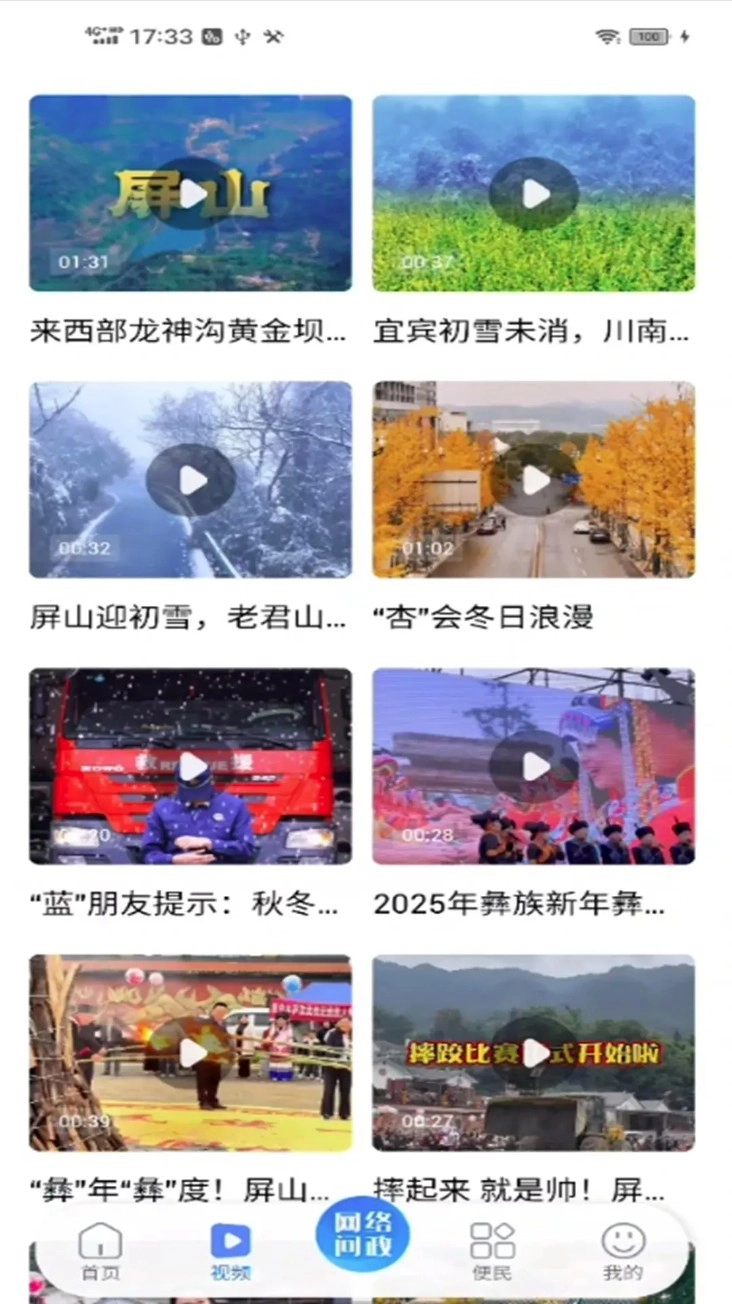The width and height of the screenshot is (732, 1304).
Task: Open the 便民 services icon
Action: pyautogui.click(x=492, y=1240)
